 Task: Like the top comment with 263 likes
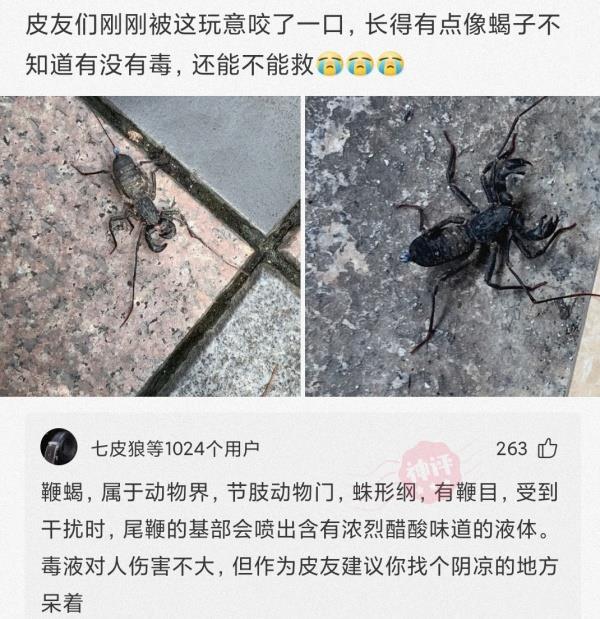[x=548, y=448]
